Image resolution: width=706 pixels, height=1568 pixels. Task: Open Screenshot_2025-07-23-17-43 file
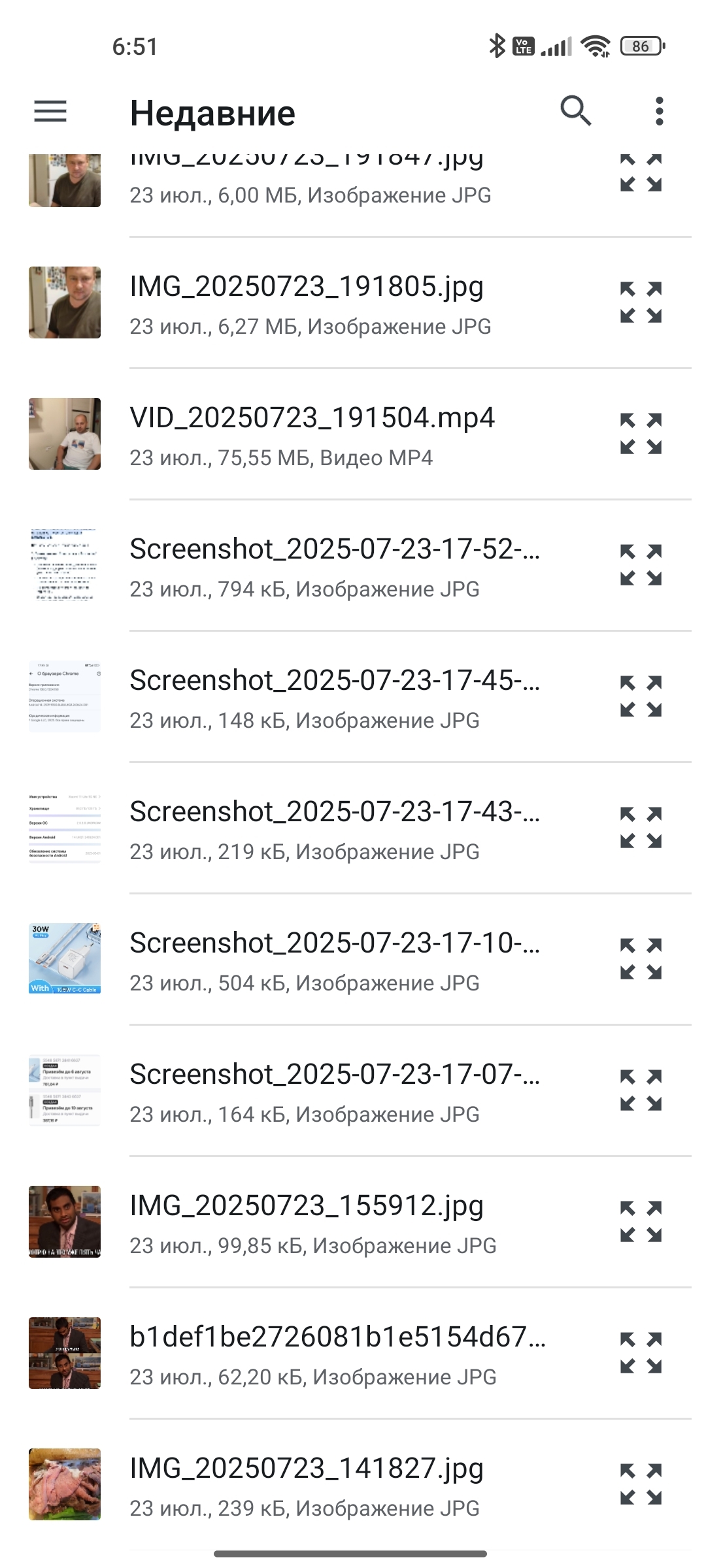(x=333, y=829)
